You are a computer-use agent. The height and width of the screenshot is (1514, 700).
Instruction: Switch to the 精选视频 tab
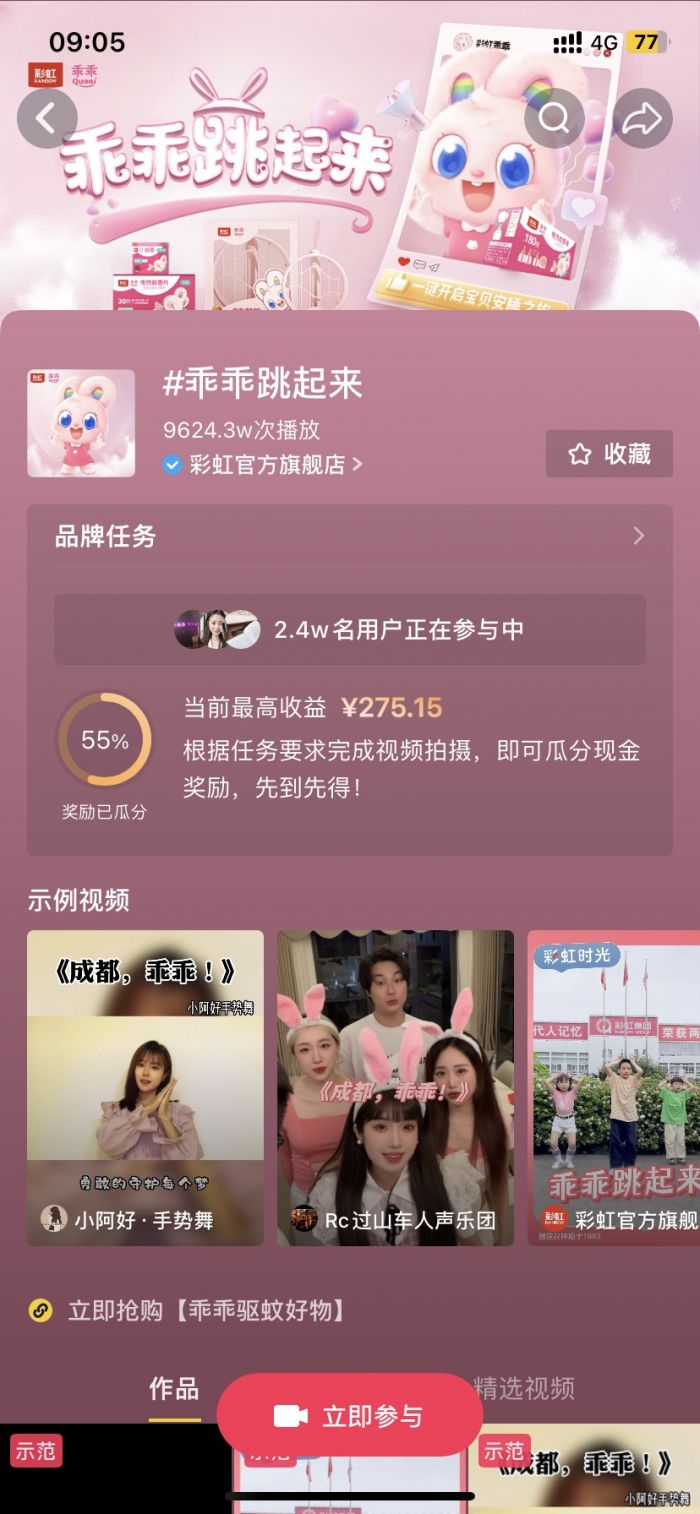(524, 1389)
